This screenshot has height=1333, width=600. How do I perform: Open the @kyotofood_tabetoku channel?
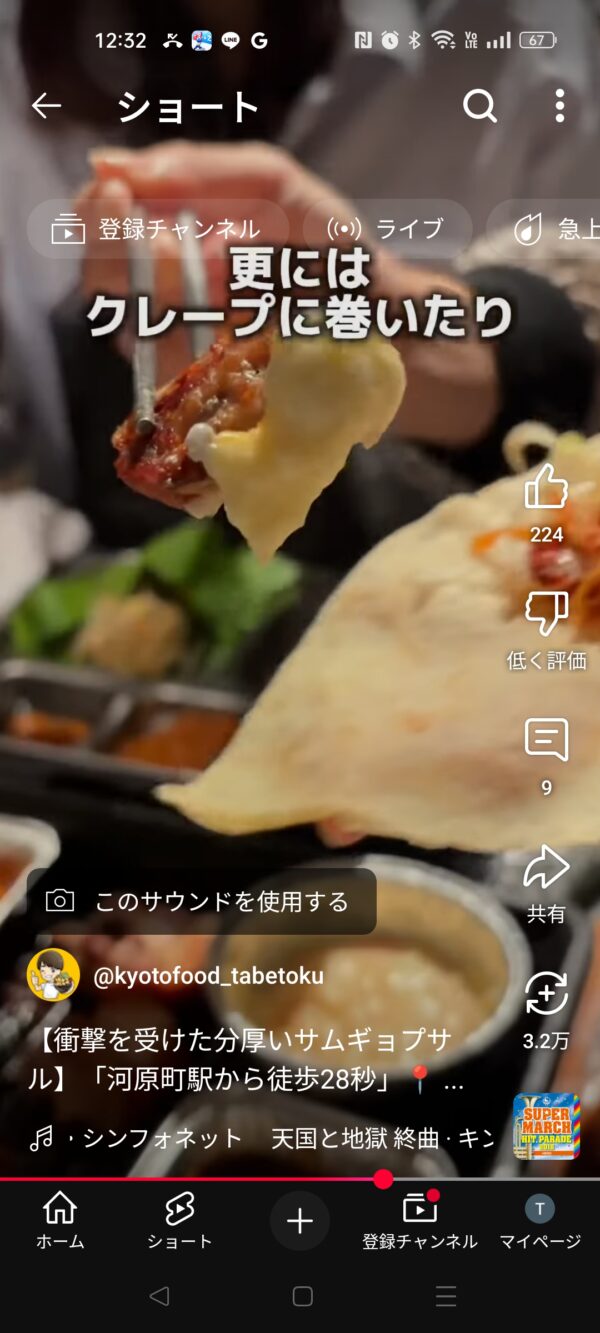click(x=208, y=976)
